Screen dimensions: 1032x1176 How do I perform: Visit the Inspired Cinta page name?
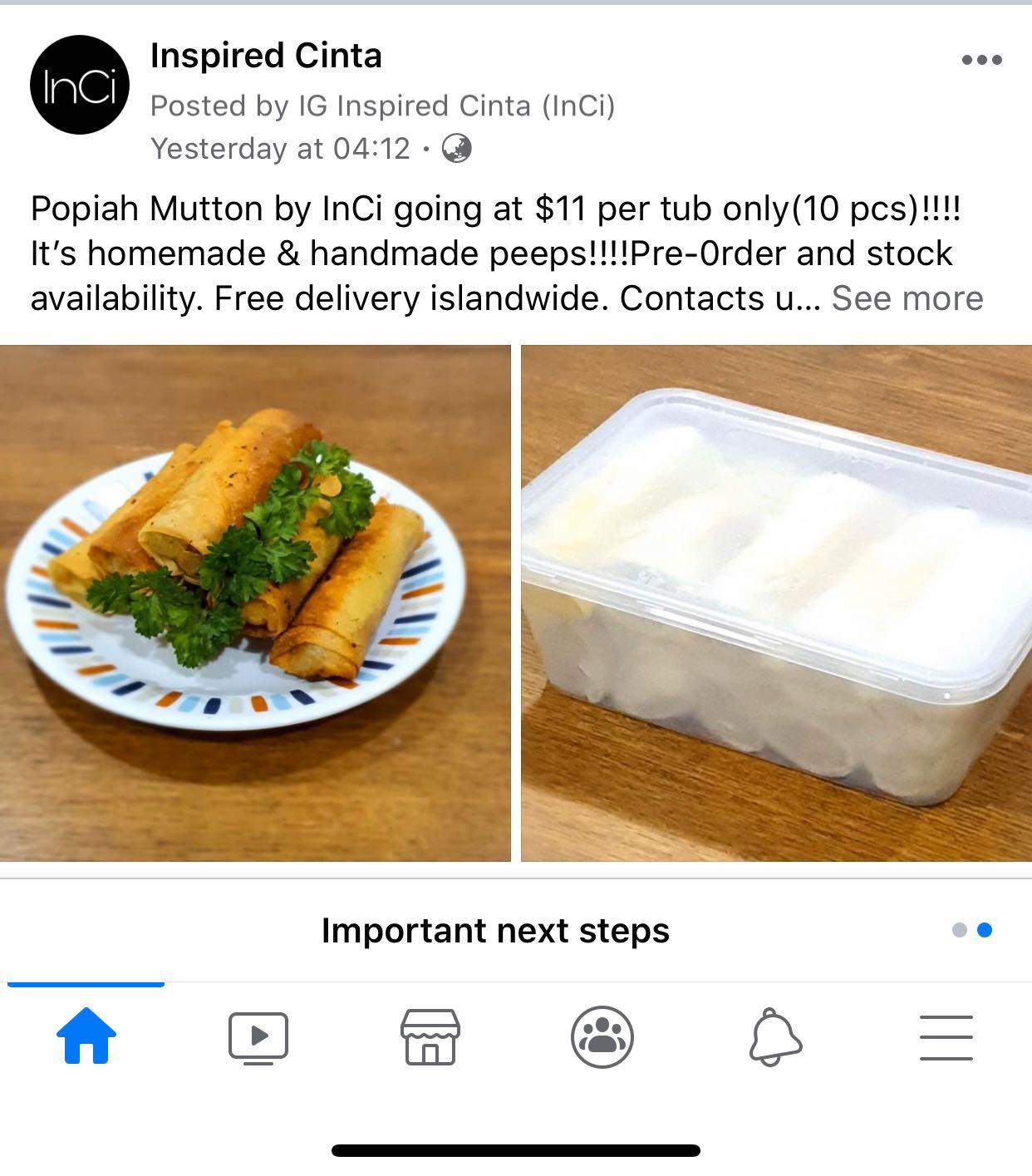266,56
